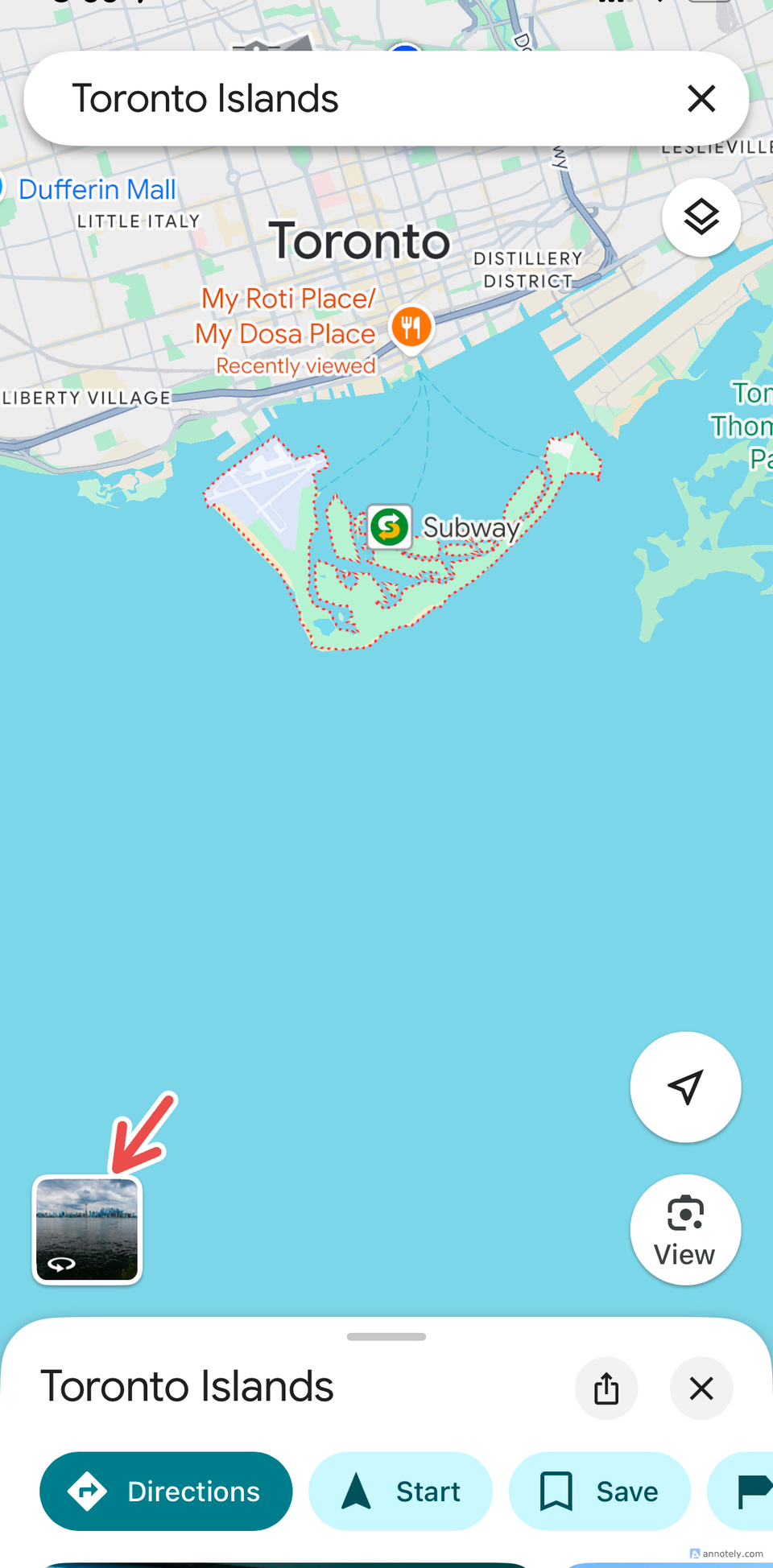This screenshot has height=1568, width=773.
Task: Open the map layers selector
Action: tap(701, 217)
